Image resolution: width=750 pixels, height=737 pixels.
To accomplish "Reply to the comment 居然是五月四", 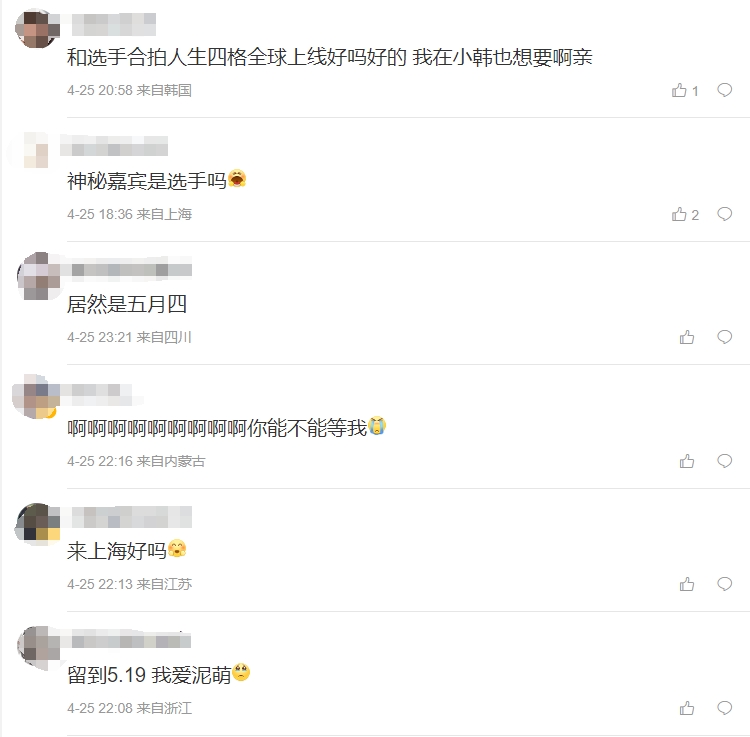I will 725,337.
